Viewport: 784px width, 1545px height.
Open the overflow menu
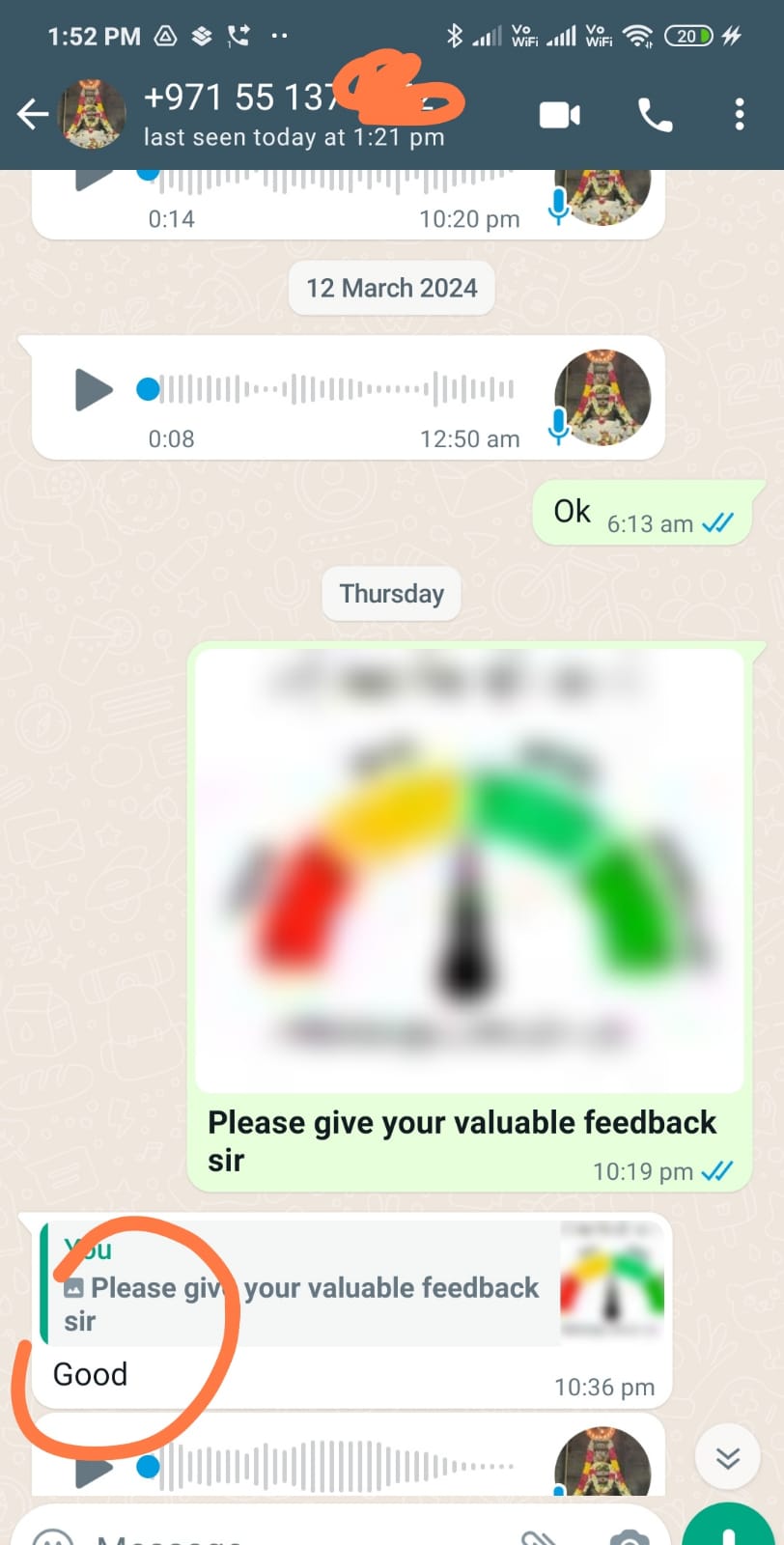point(739,115)
